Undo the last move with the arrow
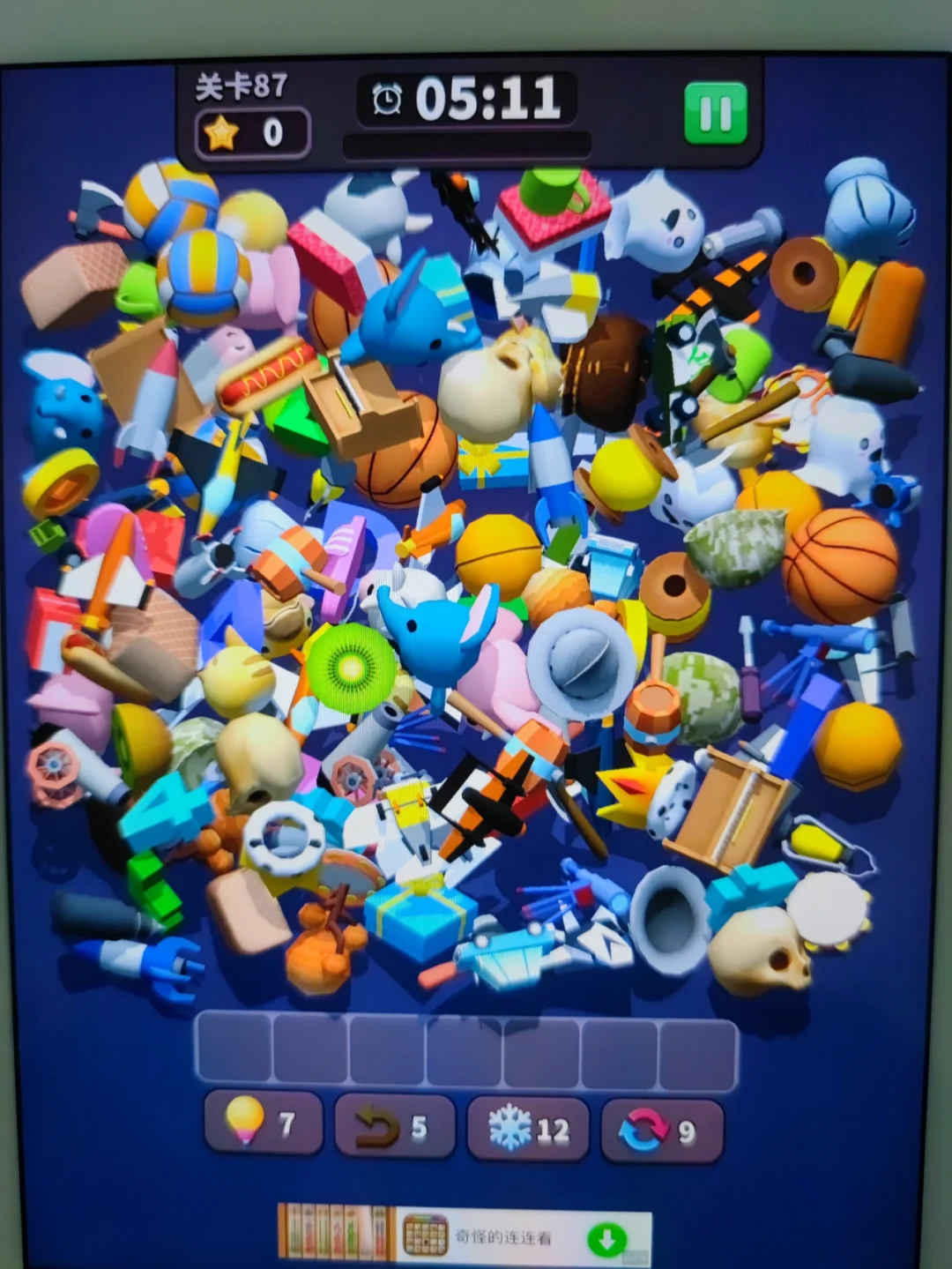 (394, 1126)
